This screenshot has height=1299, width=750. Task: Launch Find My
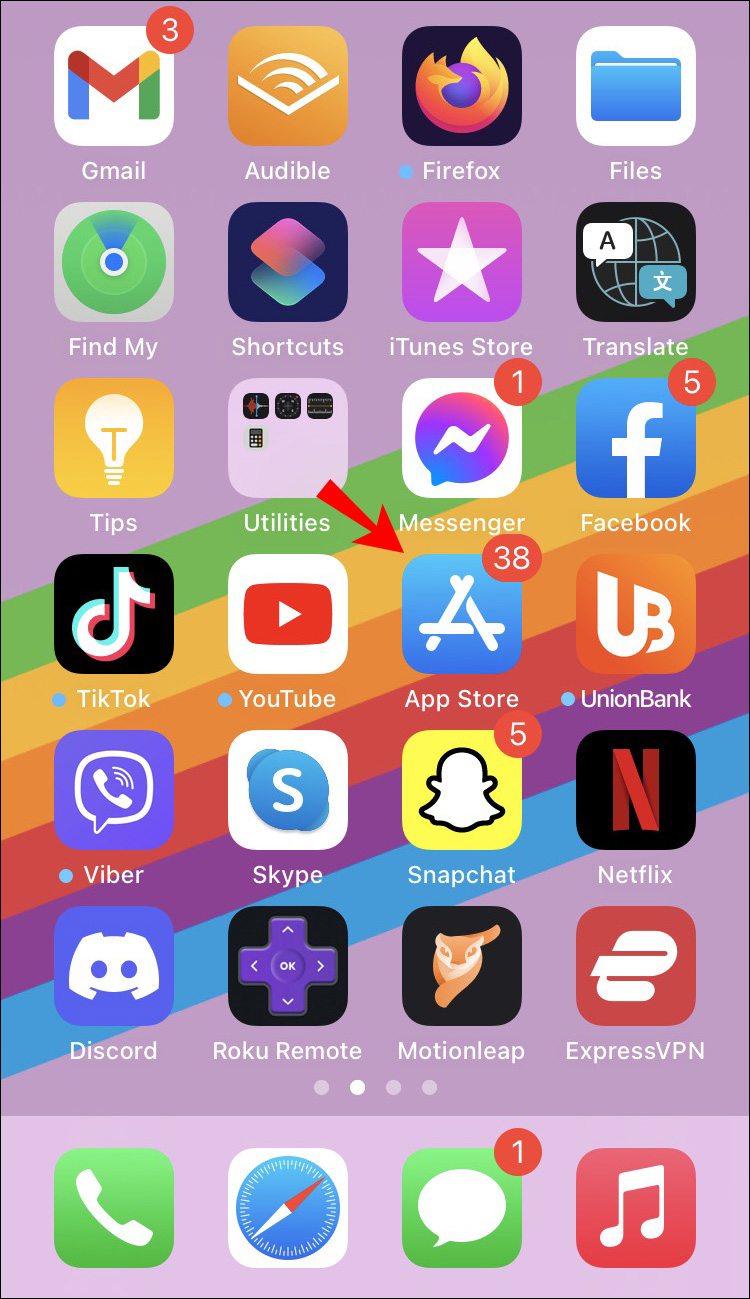(x=114, y=262)
